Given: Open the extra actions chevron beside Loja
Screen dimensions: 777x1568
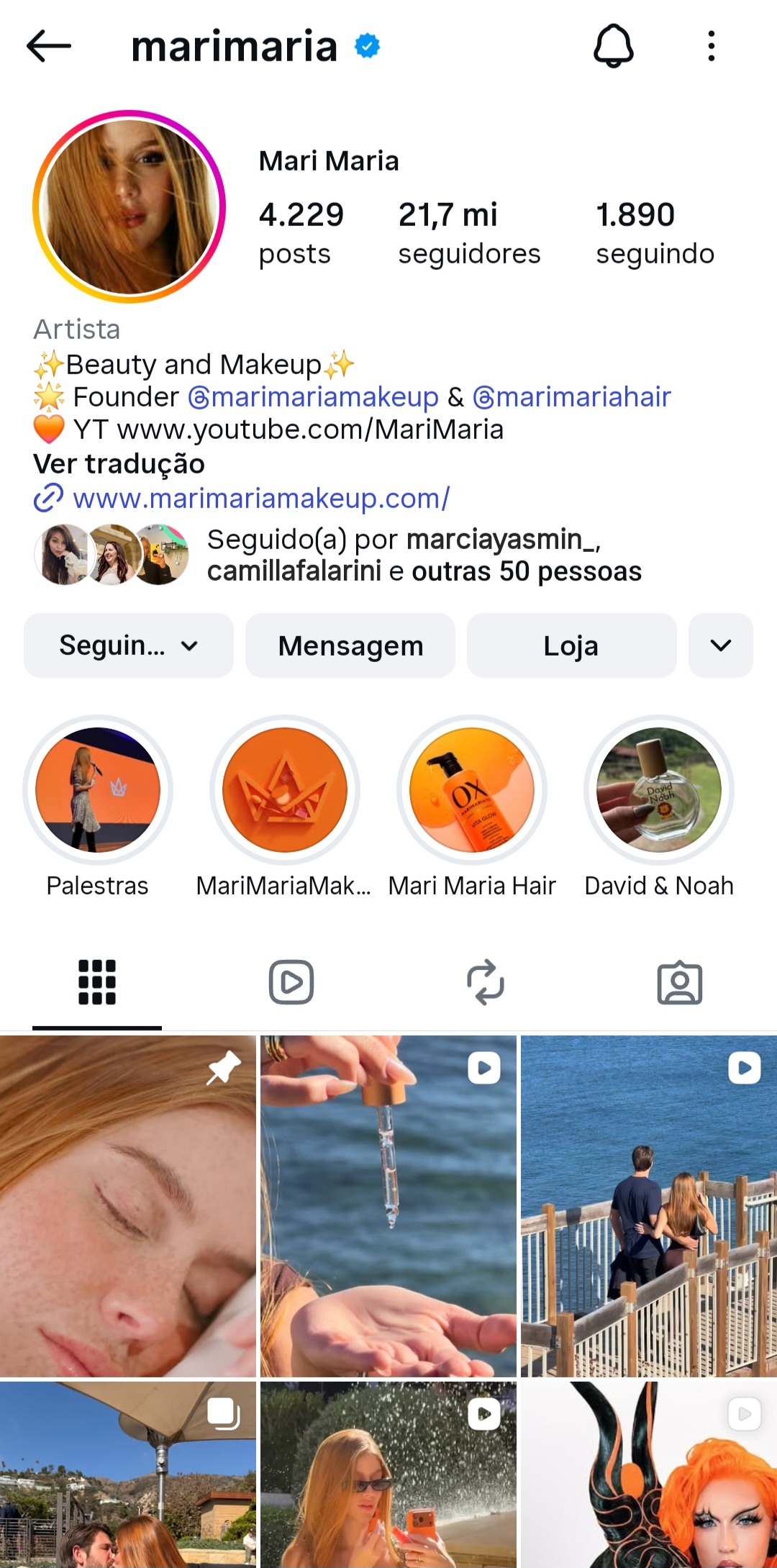Looking at the screenshot, I should point(720,645).
